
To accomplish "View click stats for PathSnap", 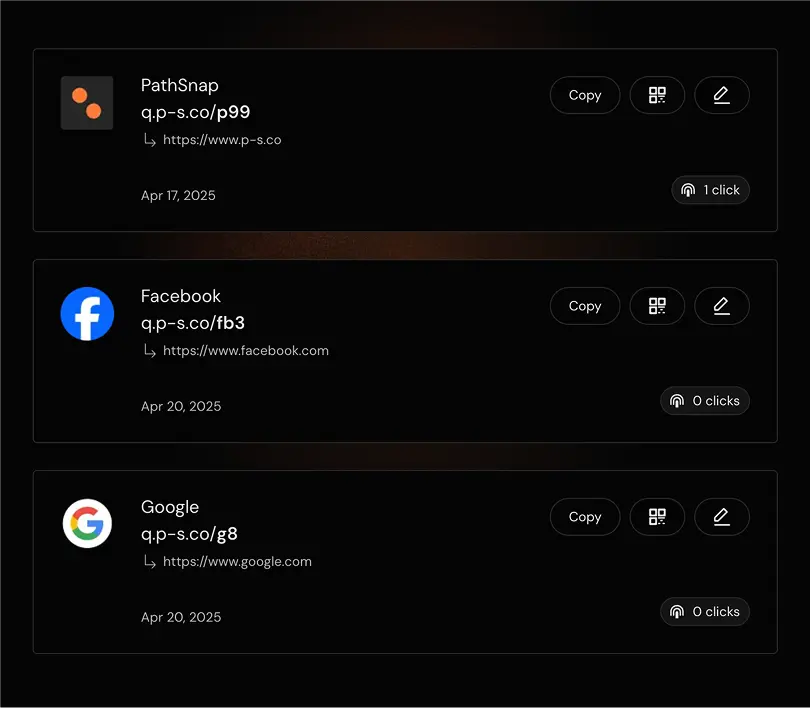I will (711, 190).
